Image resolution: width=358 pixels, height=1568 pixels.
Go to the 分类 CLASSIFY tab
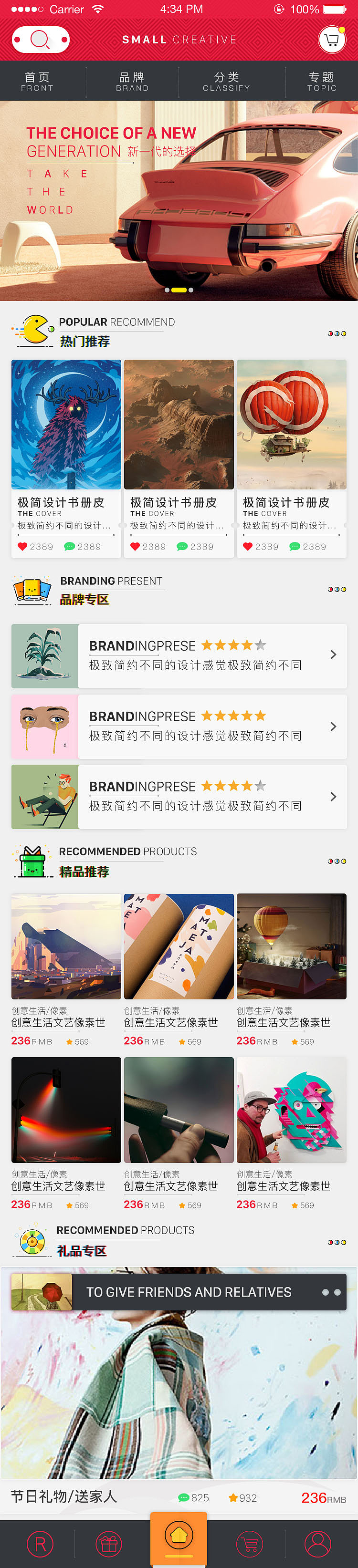point(226,81)
